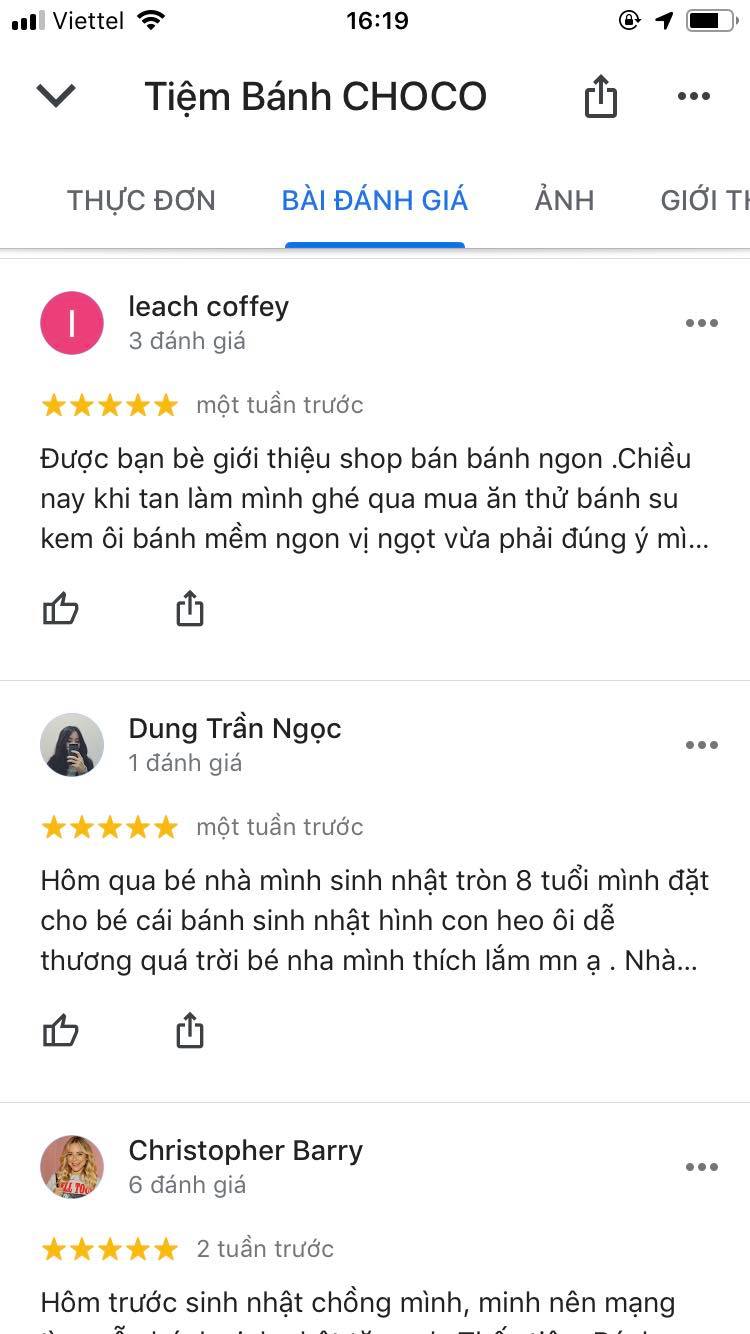Select the BÀI ĐÁNH GIÁ tab
Image resolution: width=750 pixels, height=1334 pixels.
(x=375, y=200)
